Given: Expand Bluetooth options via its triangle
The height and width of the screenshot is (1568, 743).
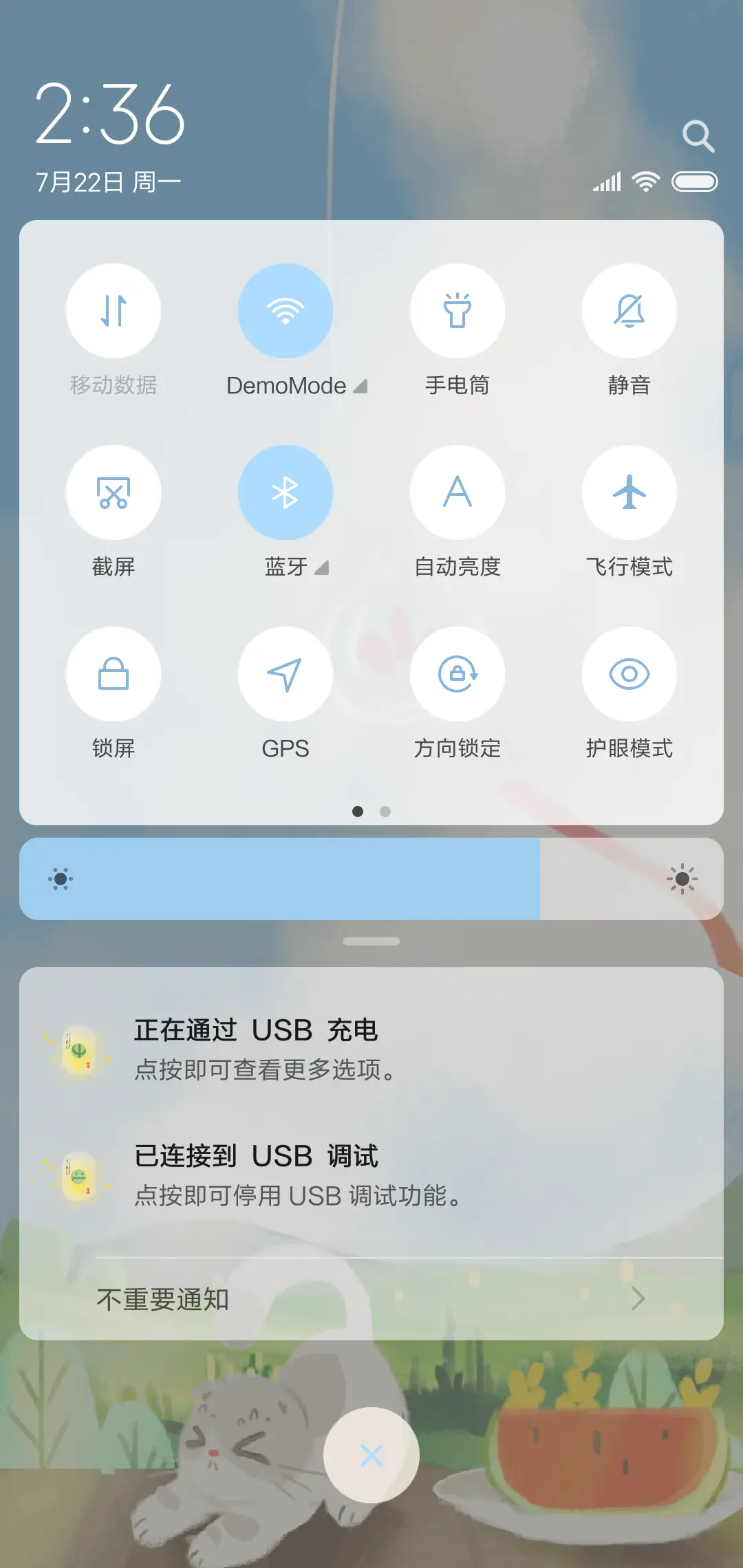Looking at the screenshot, I should [321, 569].
